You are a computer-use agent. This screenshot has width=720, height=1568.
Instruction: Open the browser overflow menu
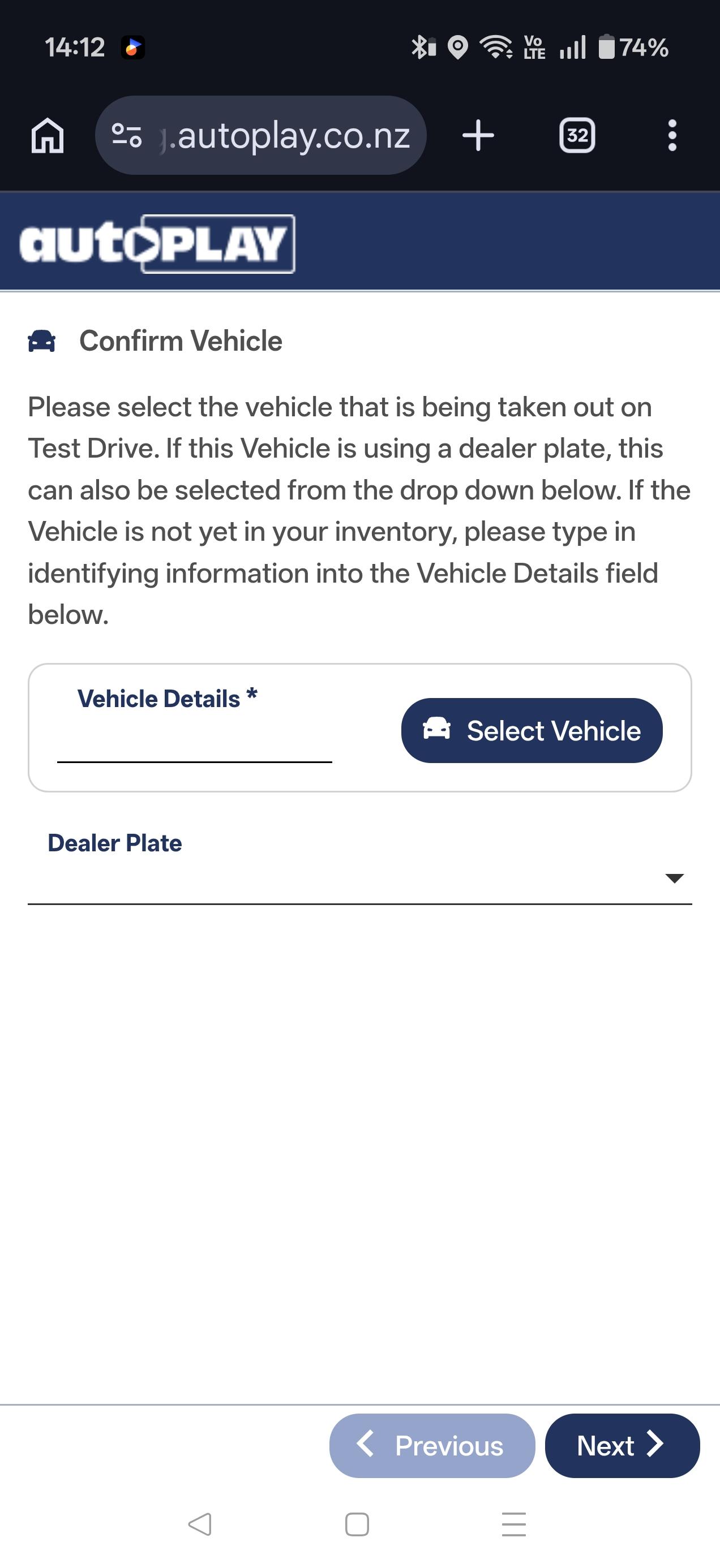click(x=672, y=135)
